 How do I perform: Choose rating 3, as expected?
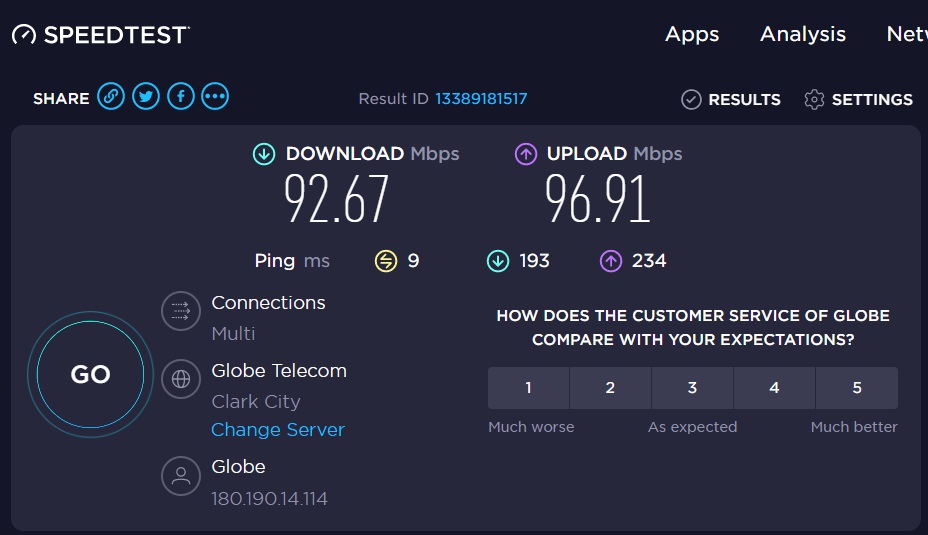pos(693,388)
